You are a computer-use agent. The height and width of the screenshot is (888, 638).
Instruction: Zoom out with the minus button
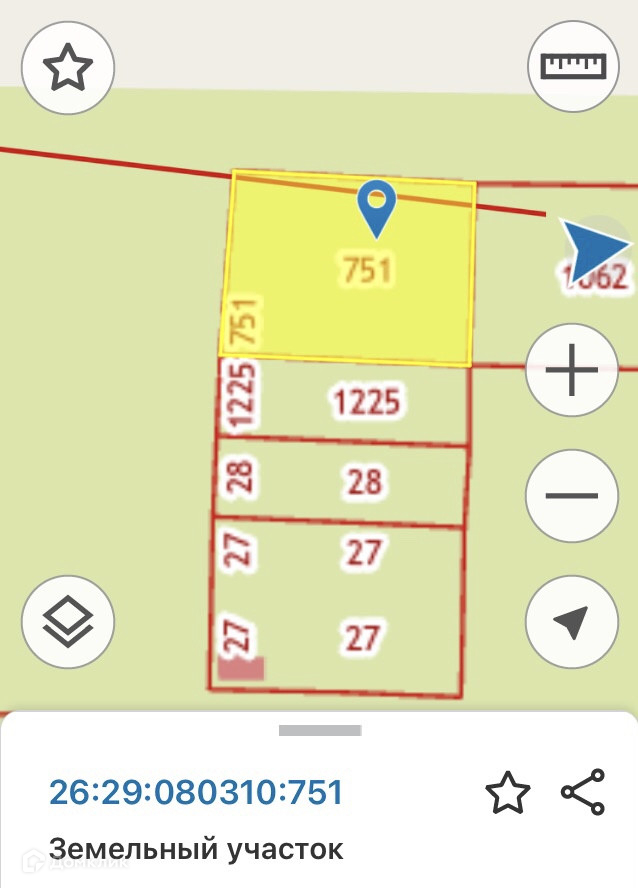[572, 496]
